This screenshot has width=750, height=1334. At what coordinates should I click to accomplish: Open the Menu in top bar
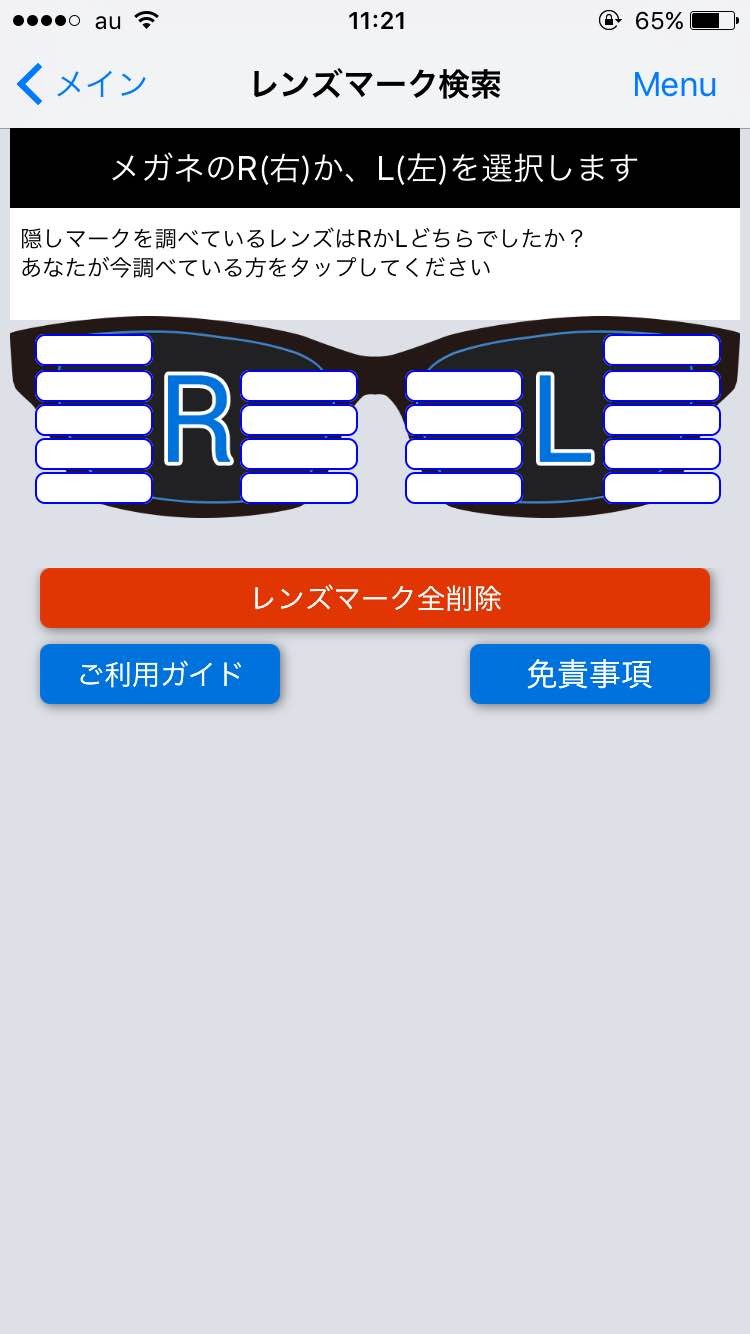point(674,85)
